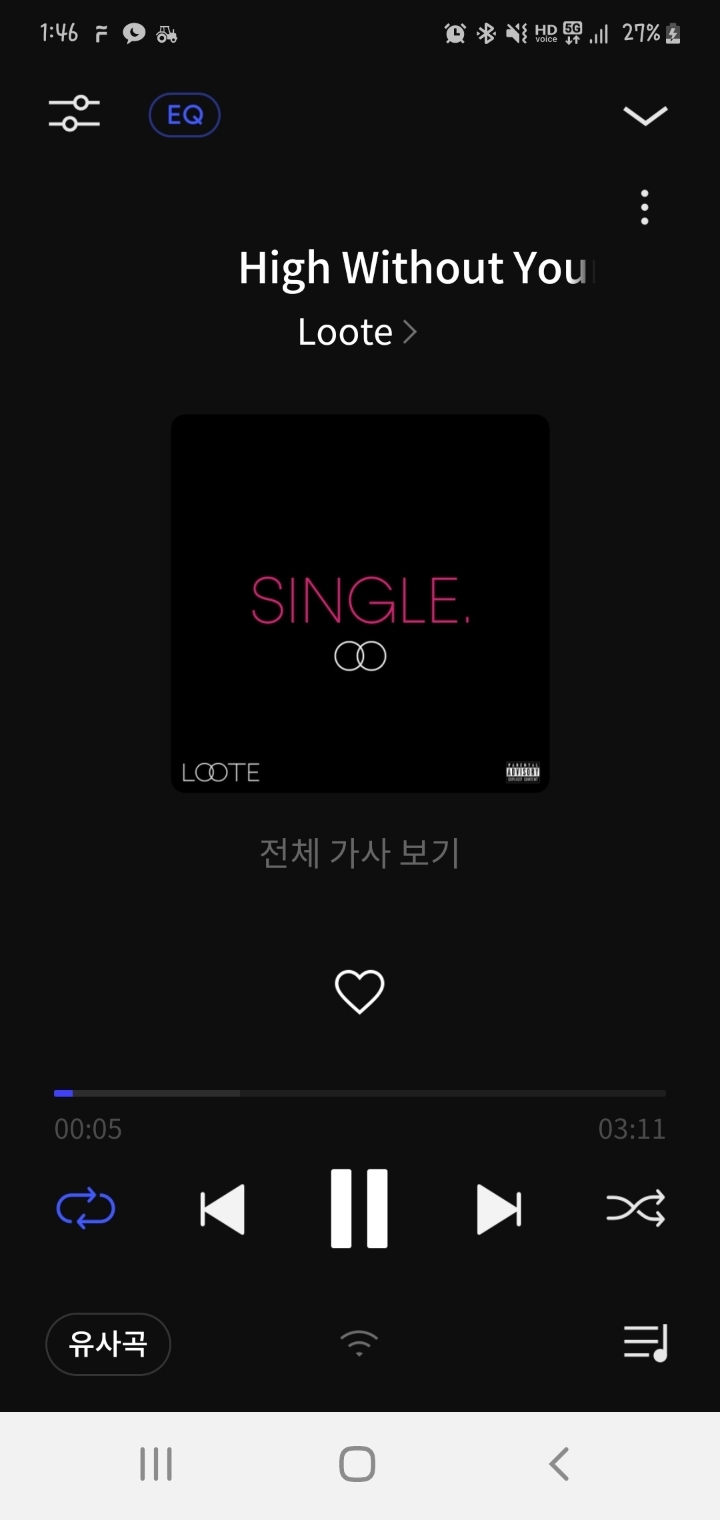Skip to the next track

pyautogui.click(x=498, y=1210)
